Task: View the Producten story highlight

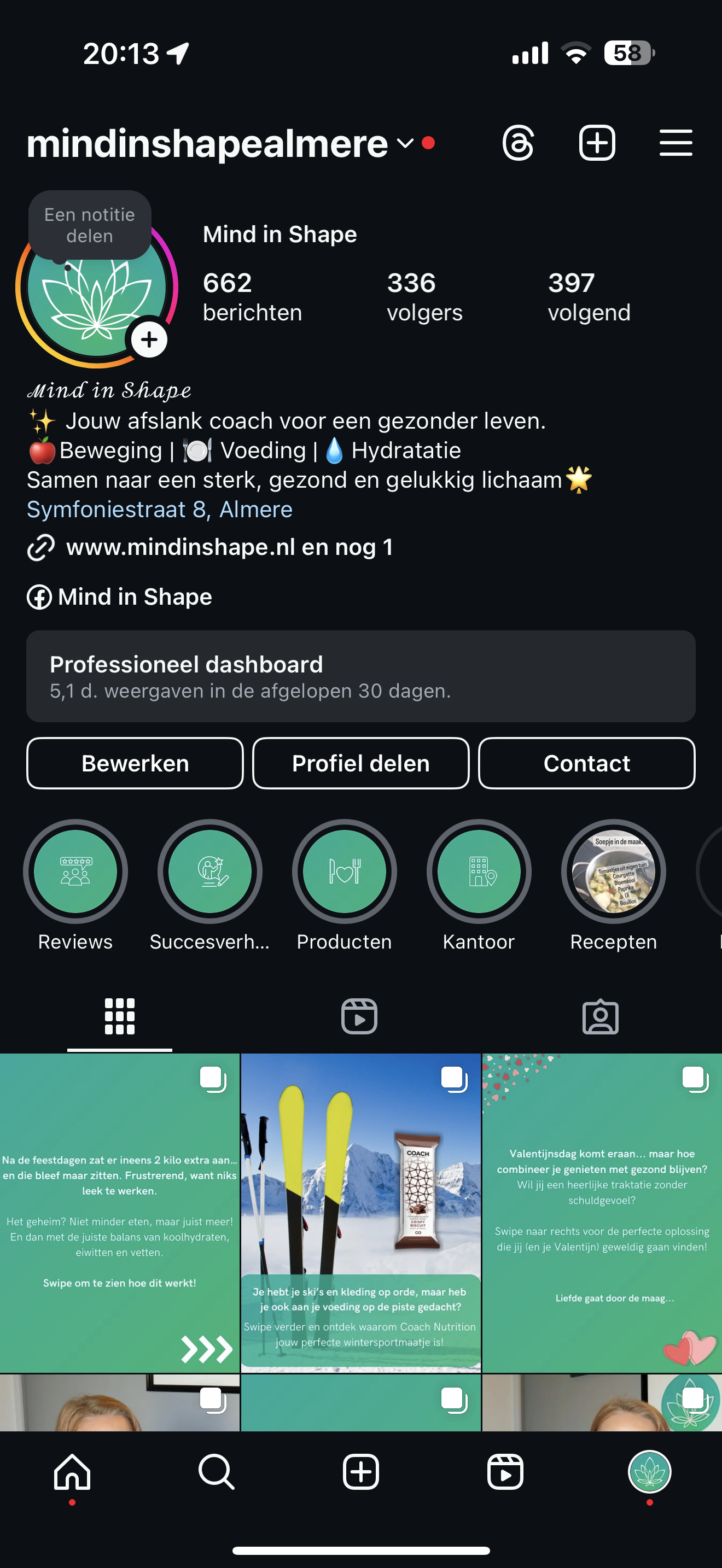Action: point(345,871)
